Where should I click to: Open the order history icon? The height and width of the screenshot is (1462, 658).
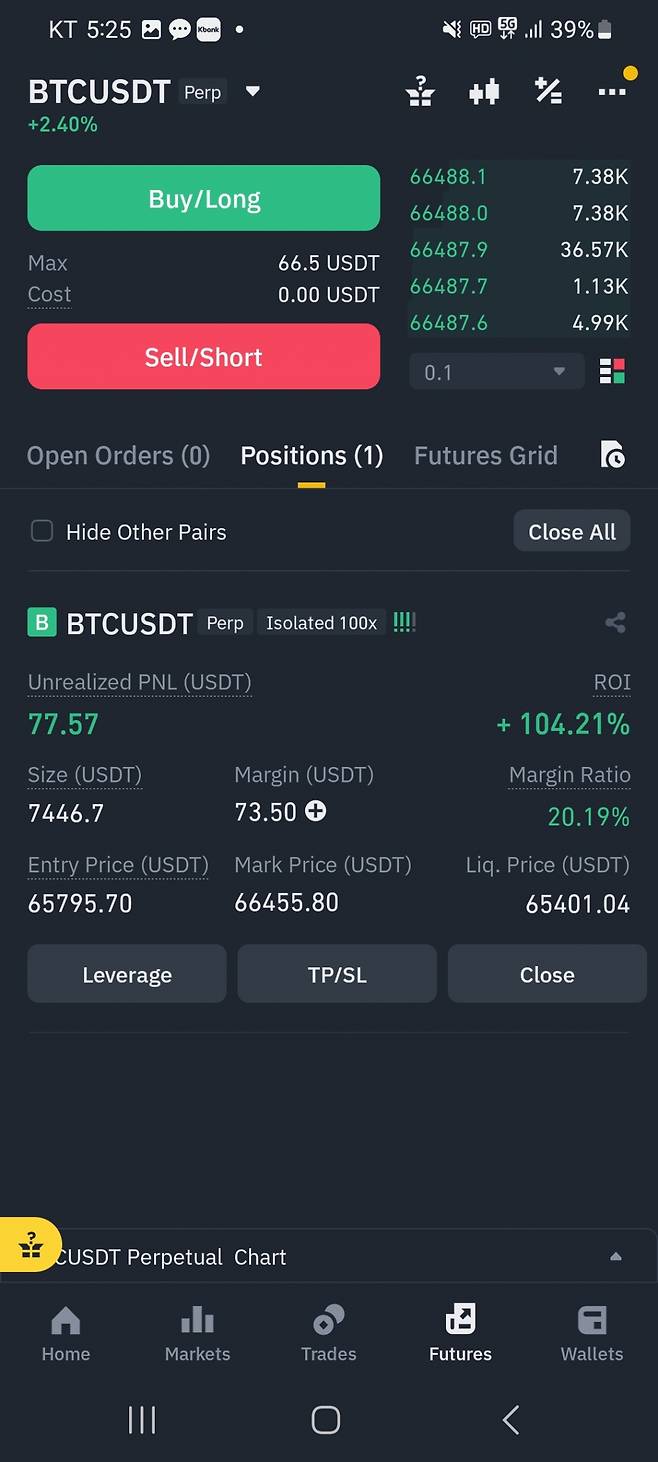612,455
